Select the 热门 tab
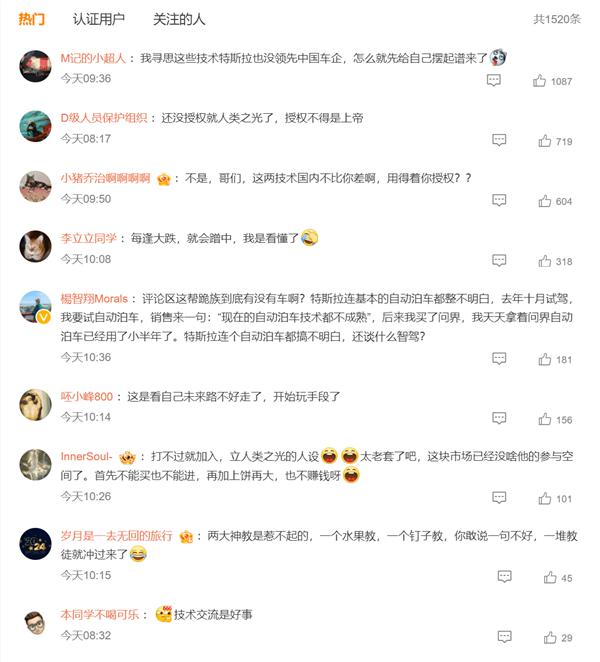The height and width of the screenshot is (662, 600). (31, 19)
